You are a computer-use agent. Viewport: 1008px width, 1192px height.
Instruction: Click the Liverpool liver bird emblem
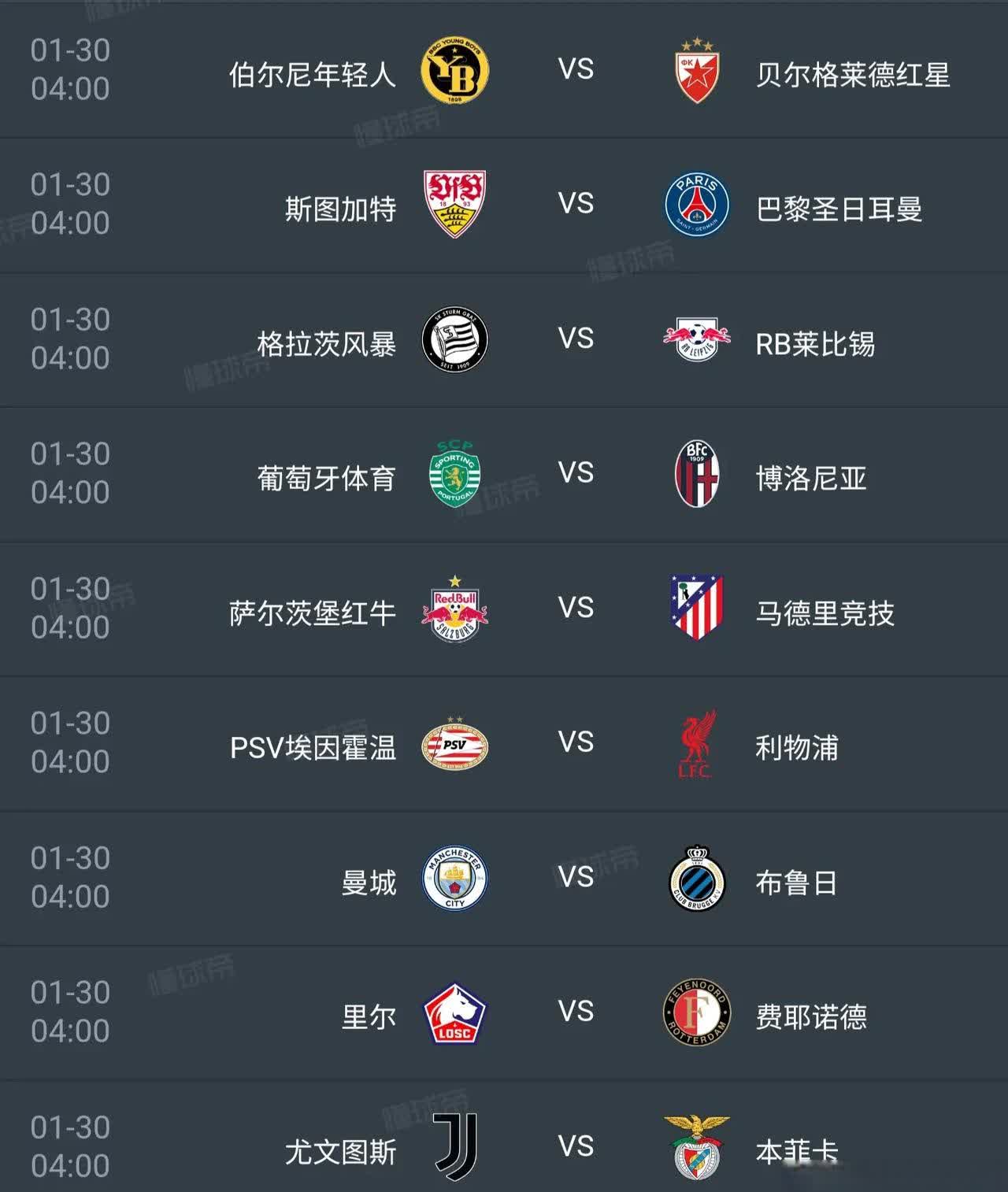(x=696, y=746)
